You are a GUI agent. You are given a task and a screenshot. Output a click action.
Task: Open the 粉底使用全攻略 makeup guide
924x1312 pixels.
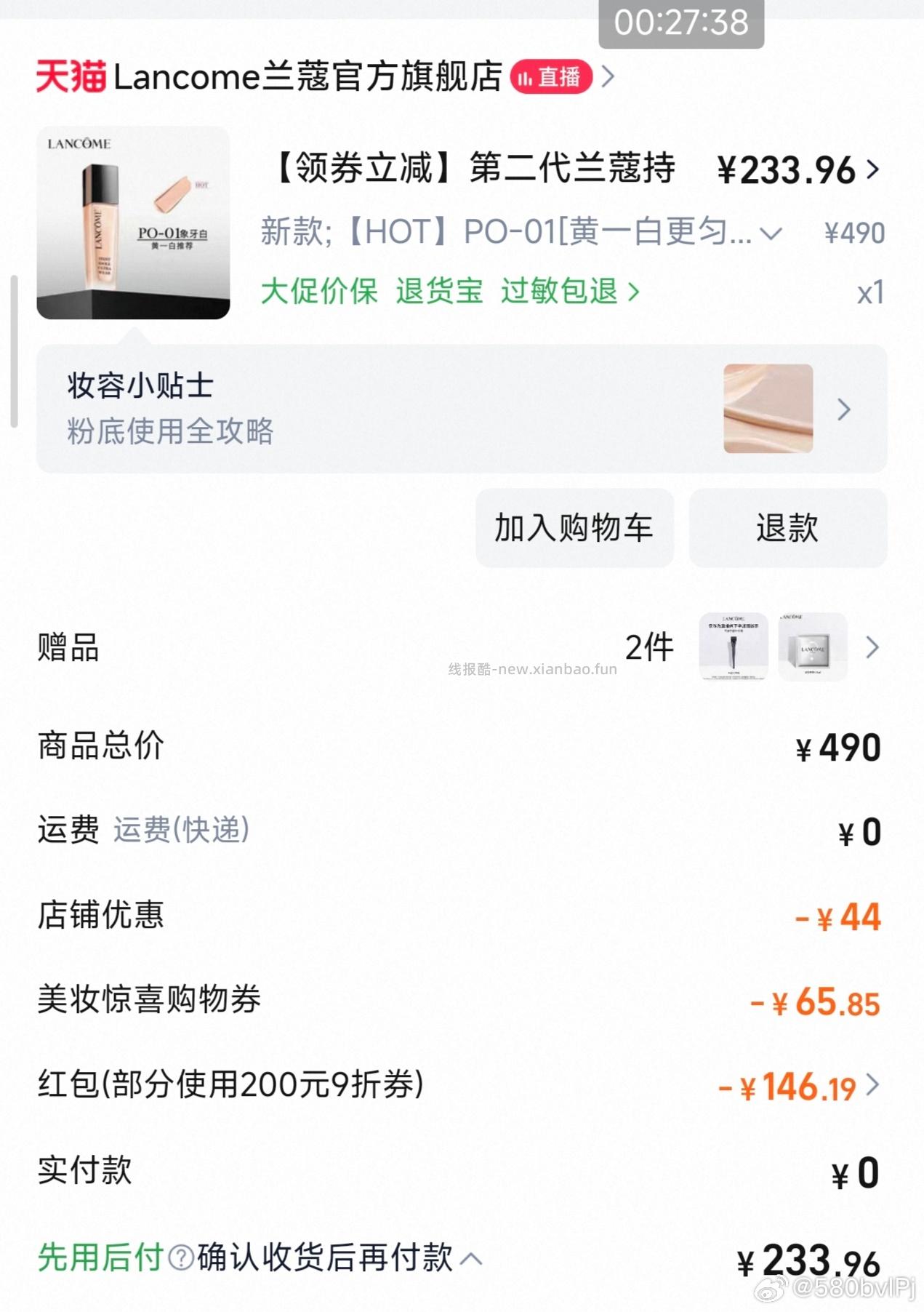(169, 432)
